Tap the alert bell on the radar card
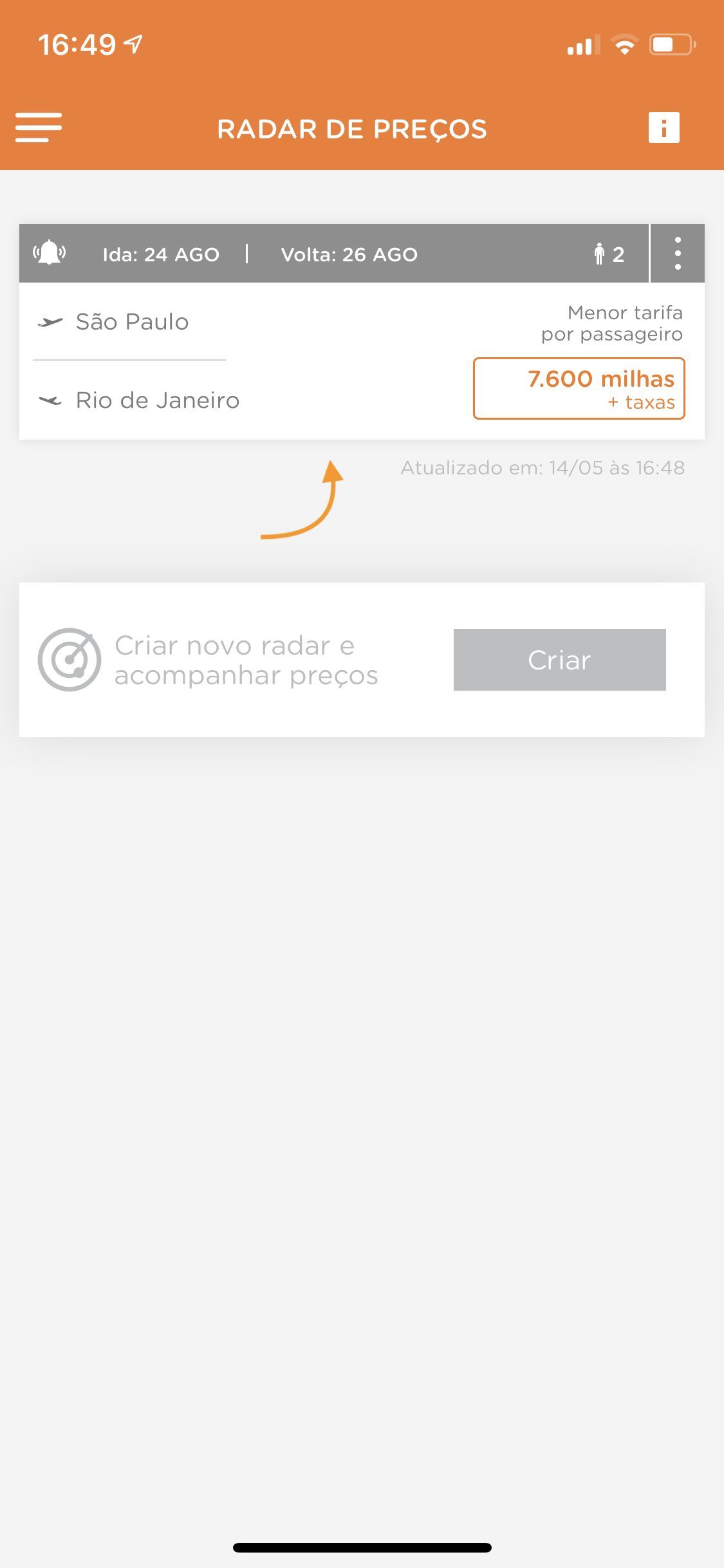The height and width of the screenshot is (1568, 724). (x=50, y=253)
